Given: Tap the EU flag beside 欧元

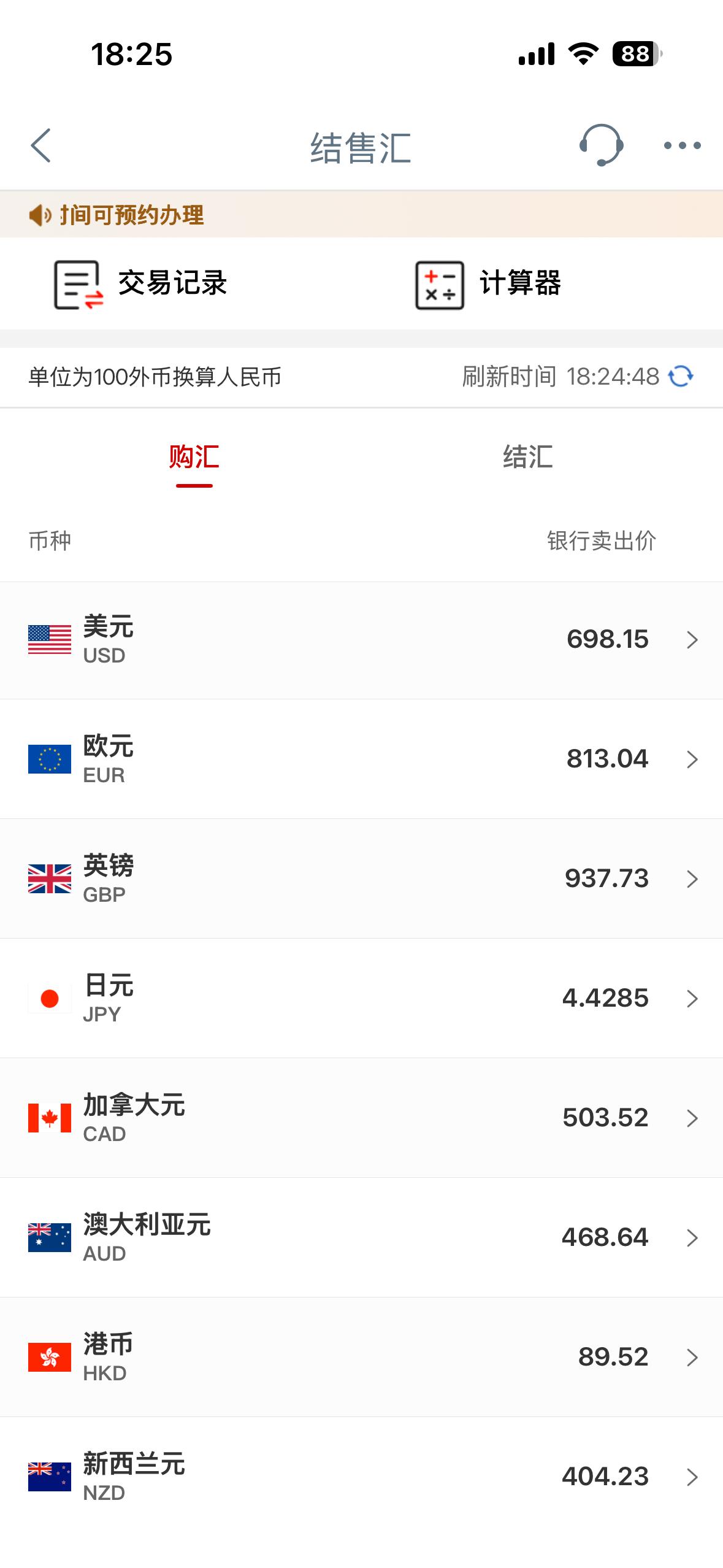Looking at the screenshot, I should pyautogui.click(x=50, y=758).
